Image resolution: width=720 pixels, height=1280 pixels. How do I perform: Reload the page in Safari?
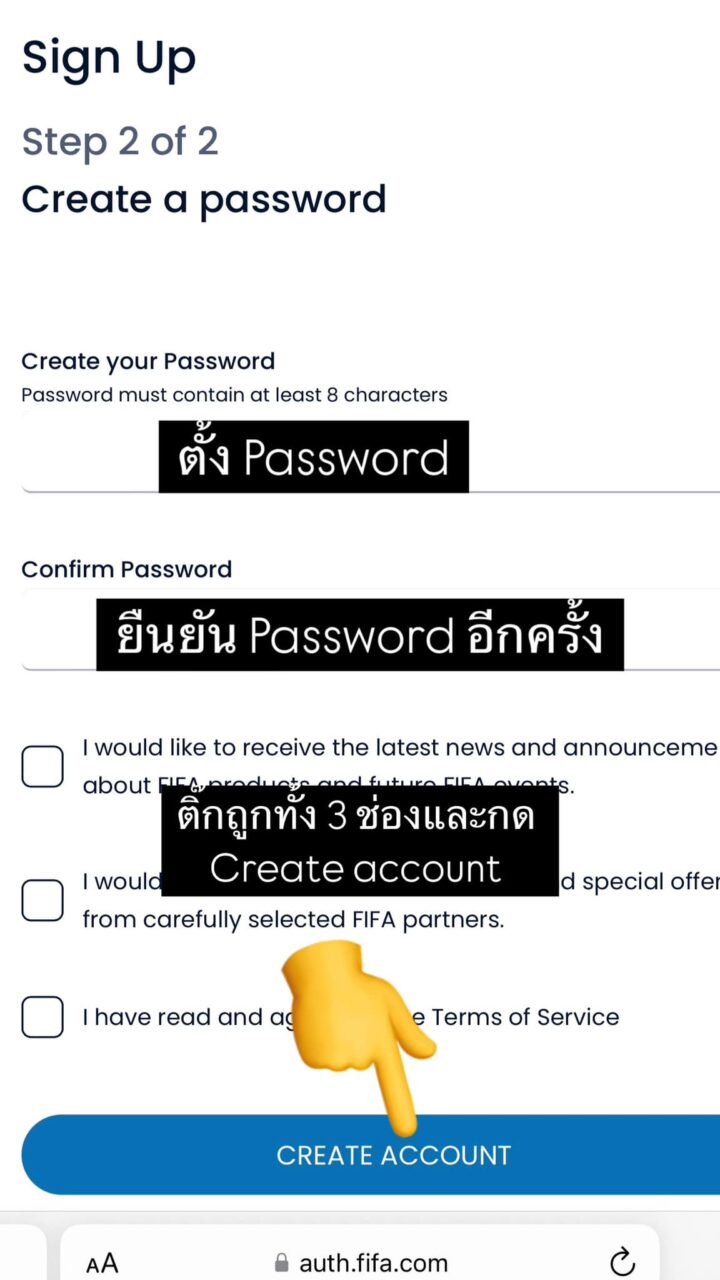[x=622, y=1261]
